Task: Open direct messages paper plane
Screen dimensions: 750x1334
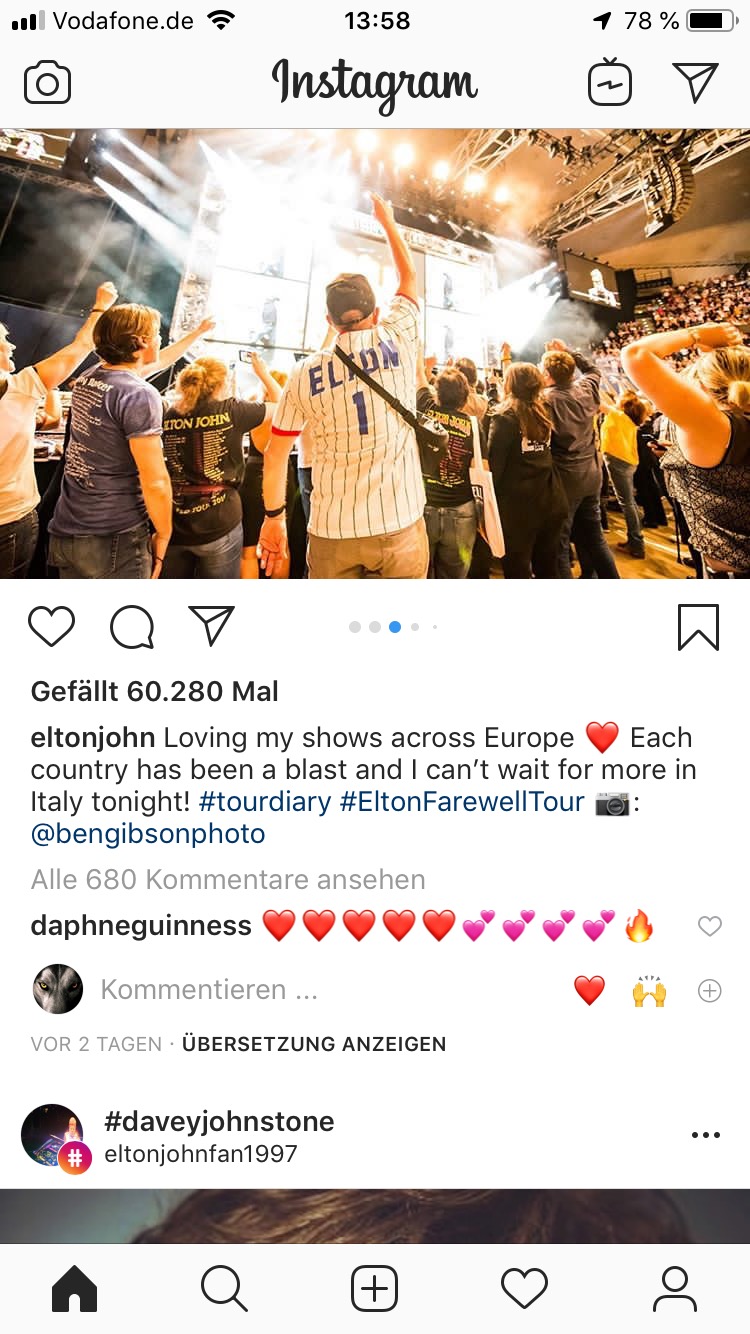Action: click(695, 83)
